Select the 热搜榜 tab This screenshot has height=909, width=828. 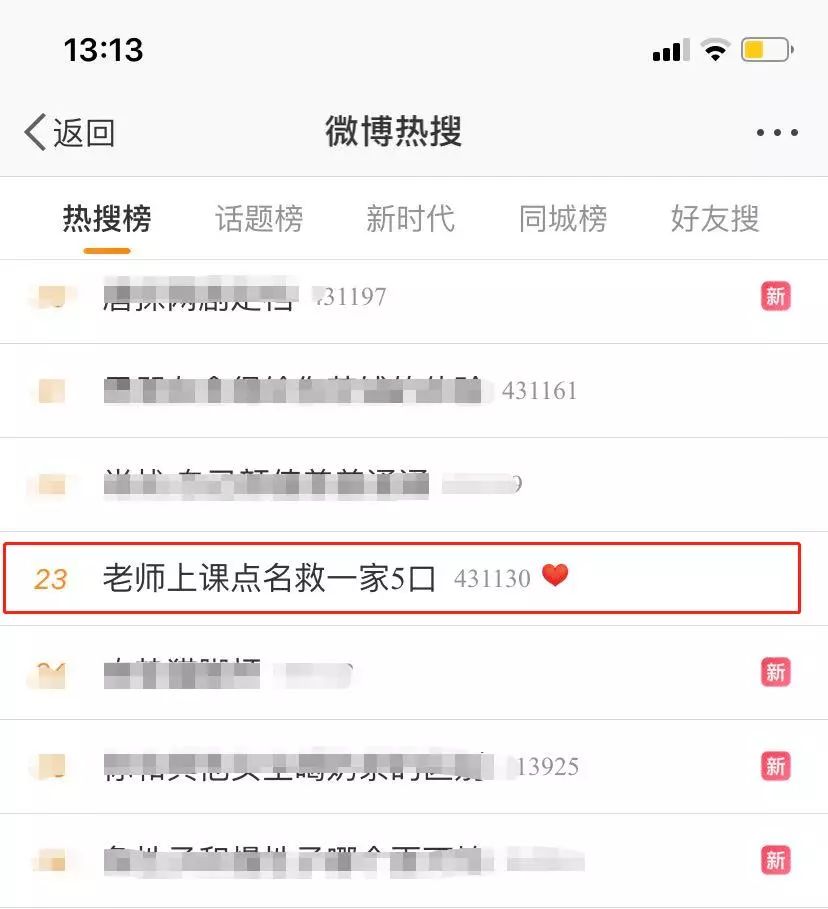pyautogui.click(x=107, y=218)
